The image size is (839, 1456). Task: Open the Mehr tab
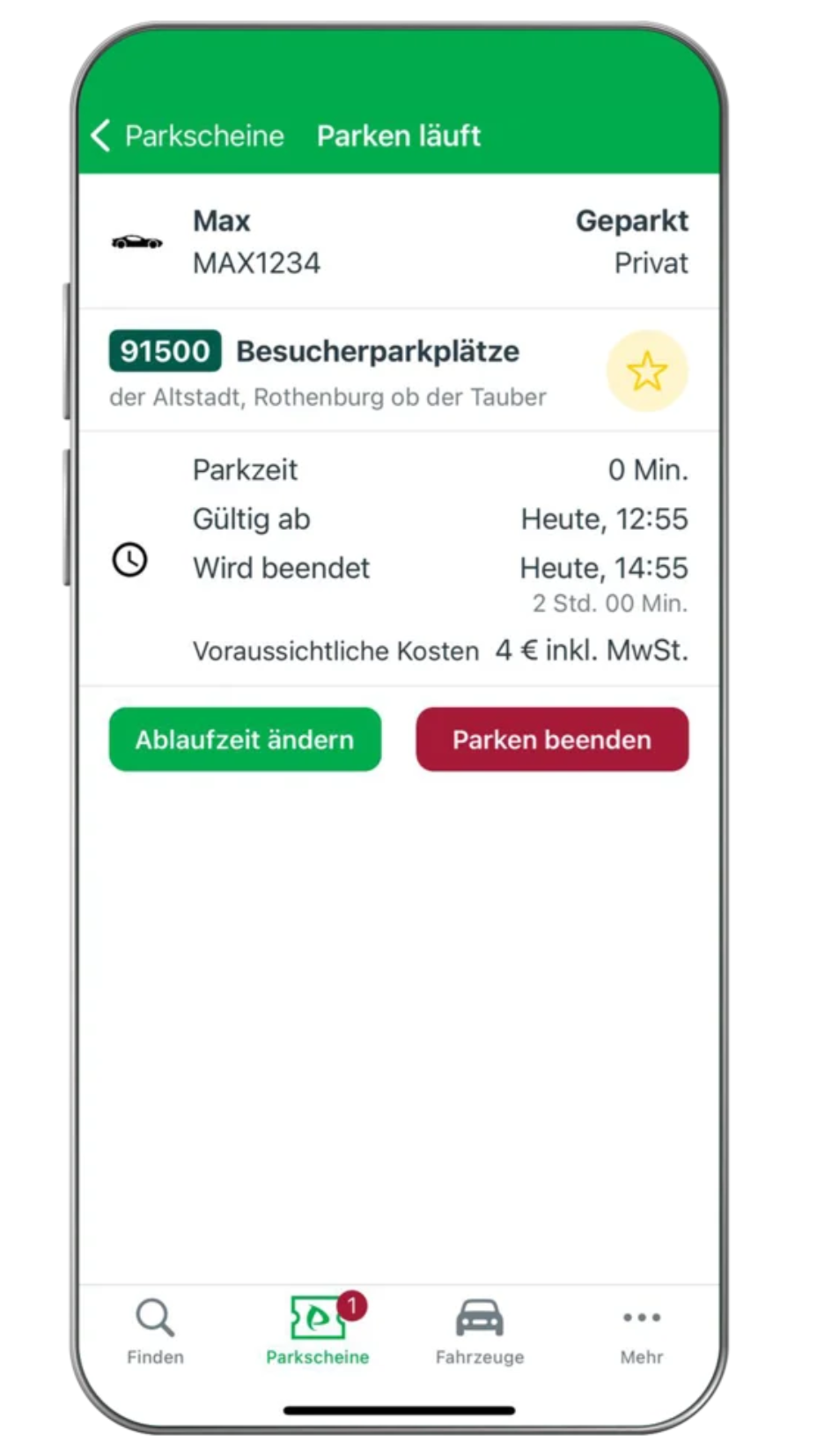click(x=641, y=1330)
